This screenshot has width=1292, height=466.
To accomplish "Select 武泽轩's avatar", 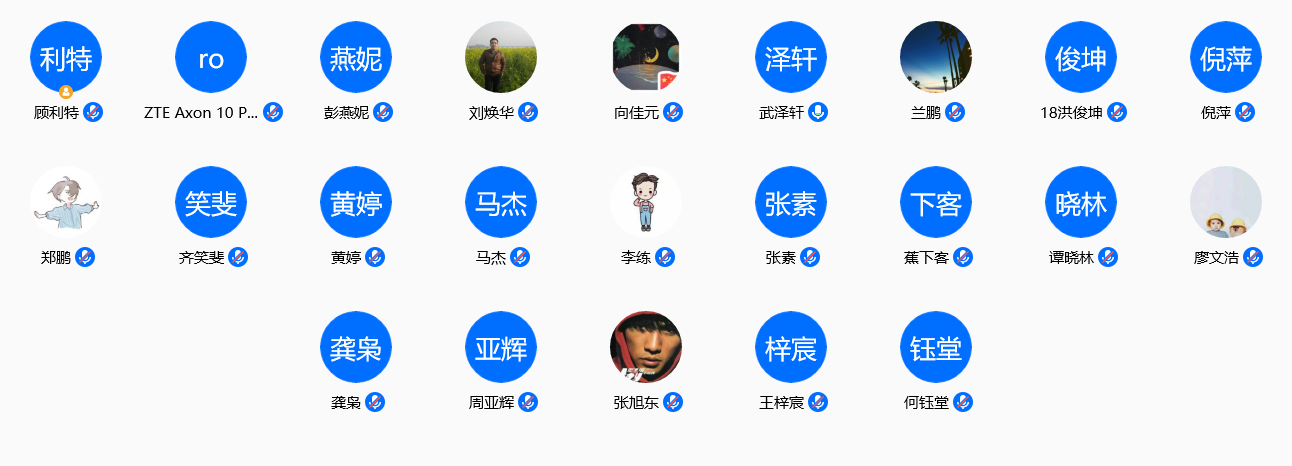I will coord(791,57).
